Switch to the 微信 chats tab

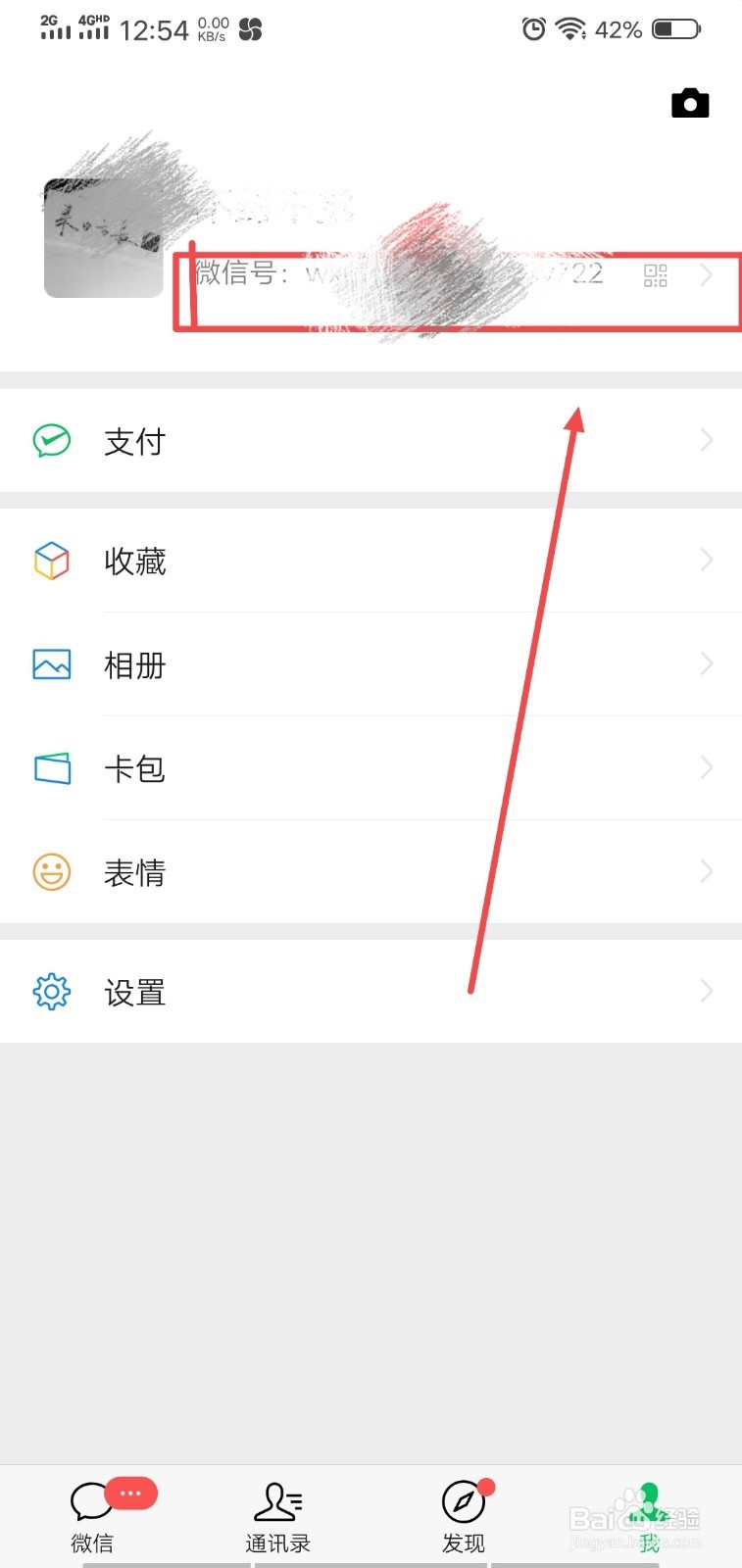(x=92, y=1514)
